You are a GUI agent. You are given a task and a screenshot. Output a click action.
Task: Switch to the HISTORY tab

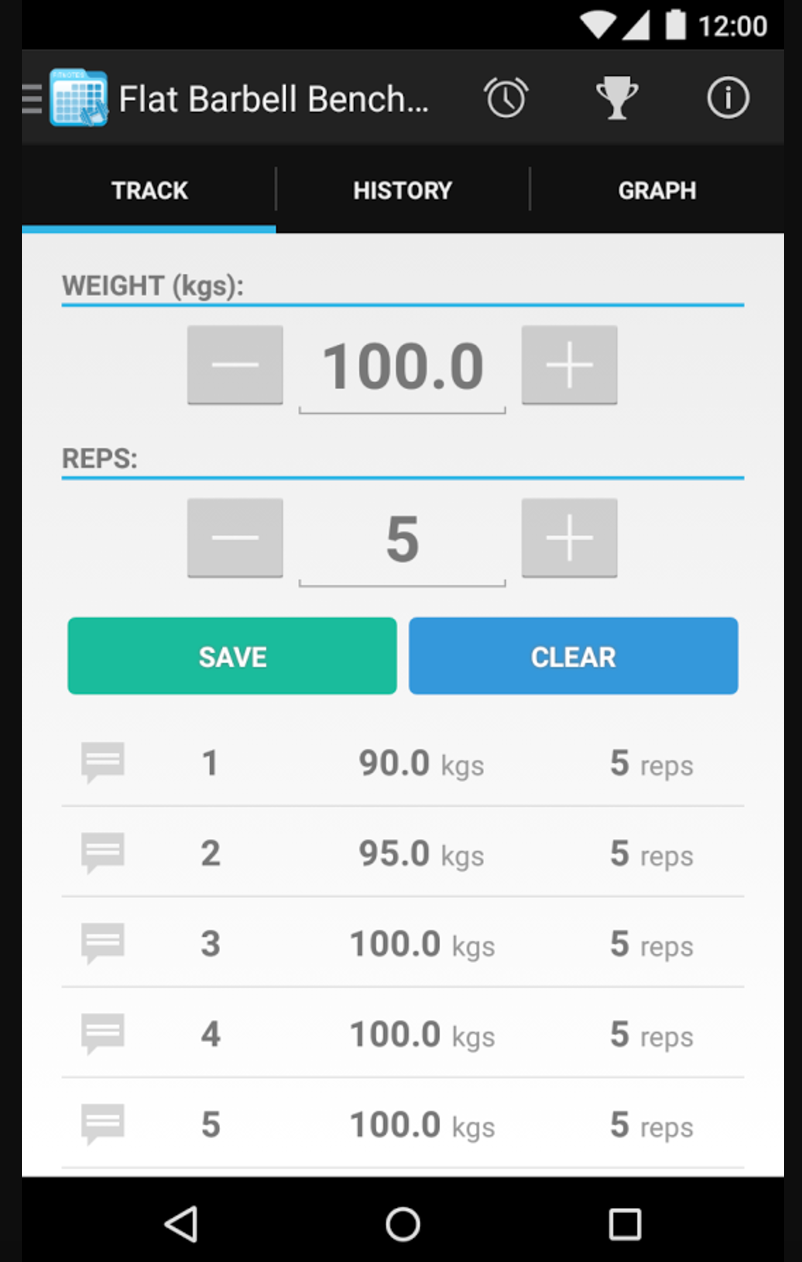click(x=402, y=190)
